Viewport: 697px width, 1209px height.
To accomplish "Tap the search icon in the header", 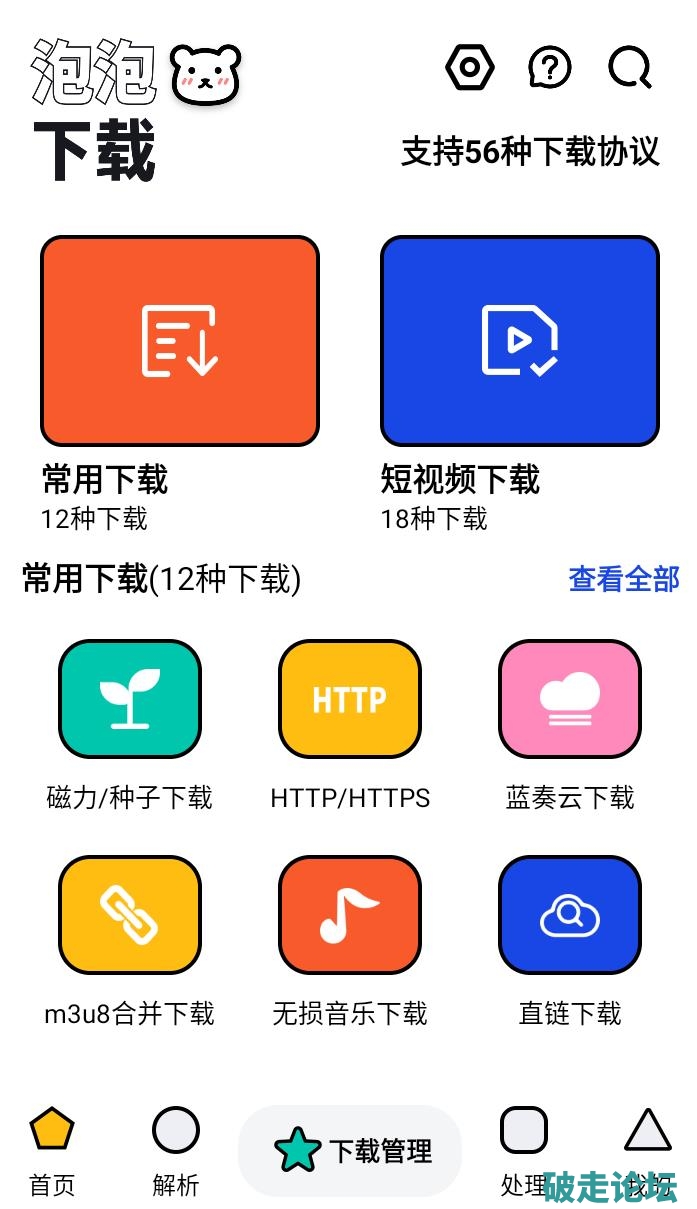I will click(x=630, y=68).
